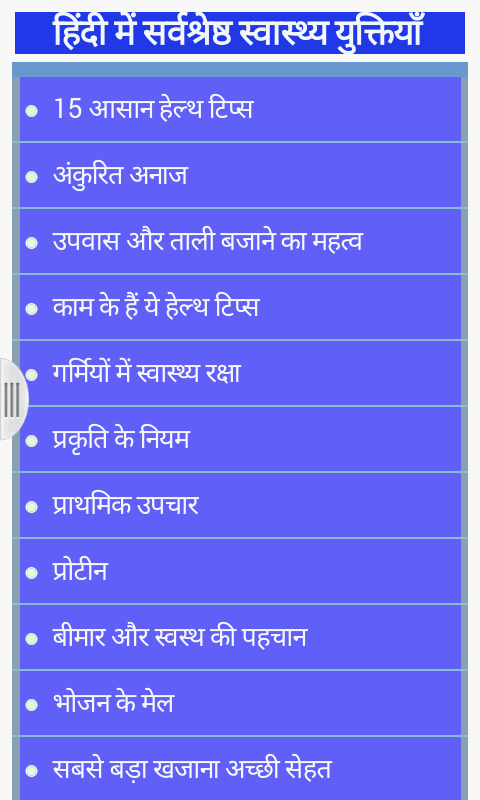
Task: Tap the side drawer handle
Action: (x=13, y=399)
